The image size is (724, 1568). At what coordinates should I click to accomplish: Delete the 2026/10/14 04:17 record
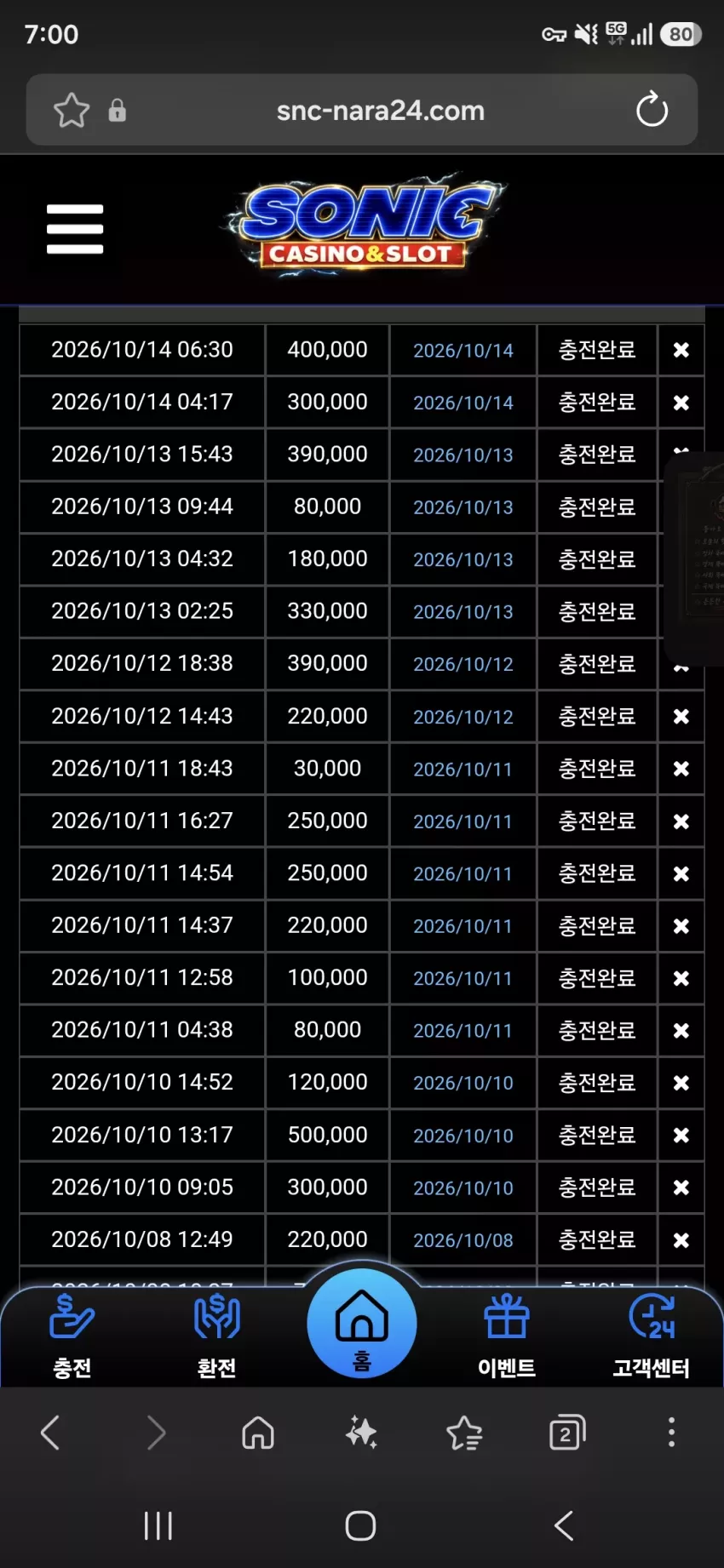[681, 403]
